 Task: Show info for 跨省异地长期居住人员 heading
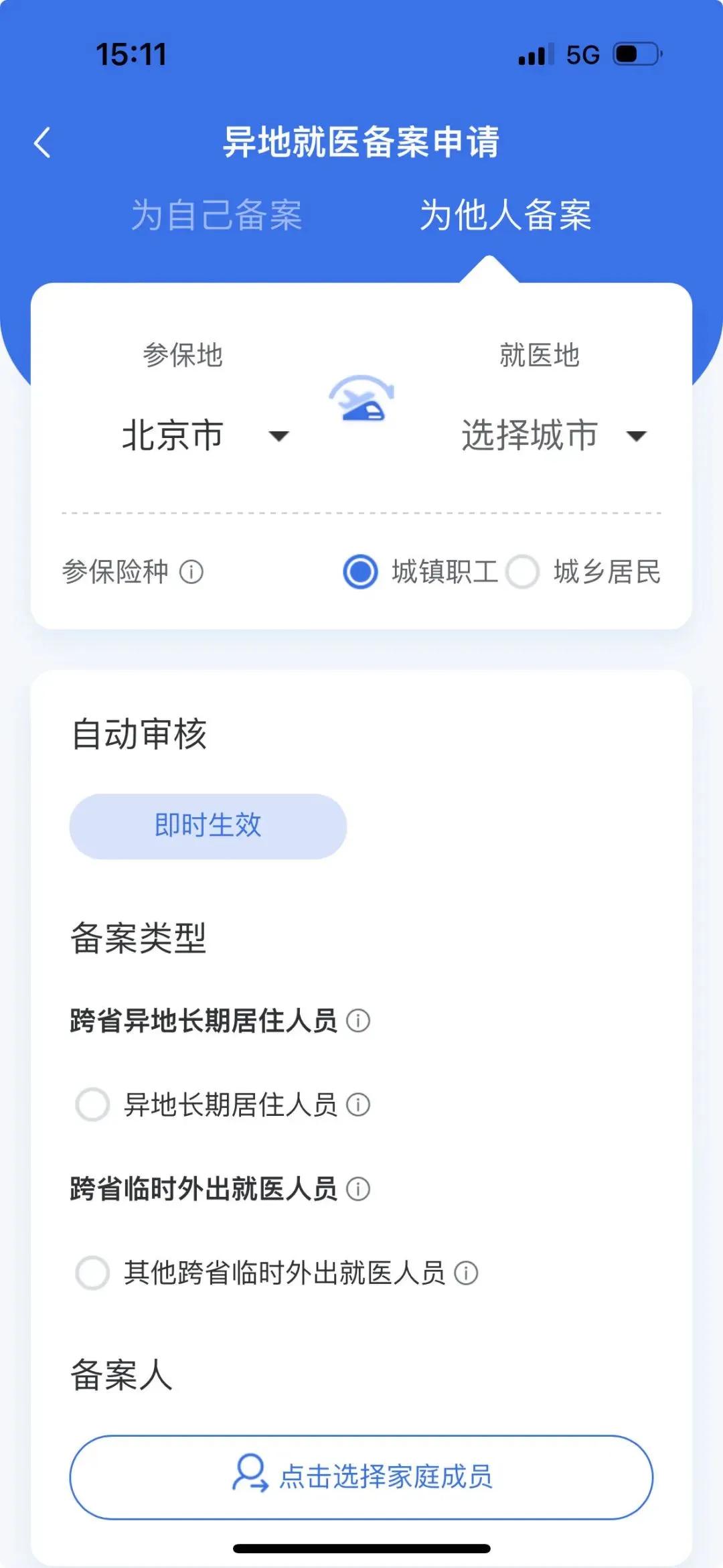click(358, 1021)
